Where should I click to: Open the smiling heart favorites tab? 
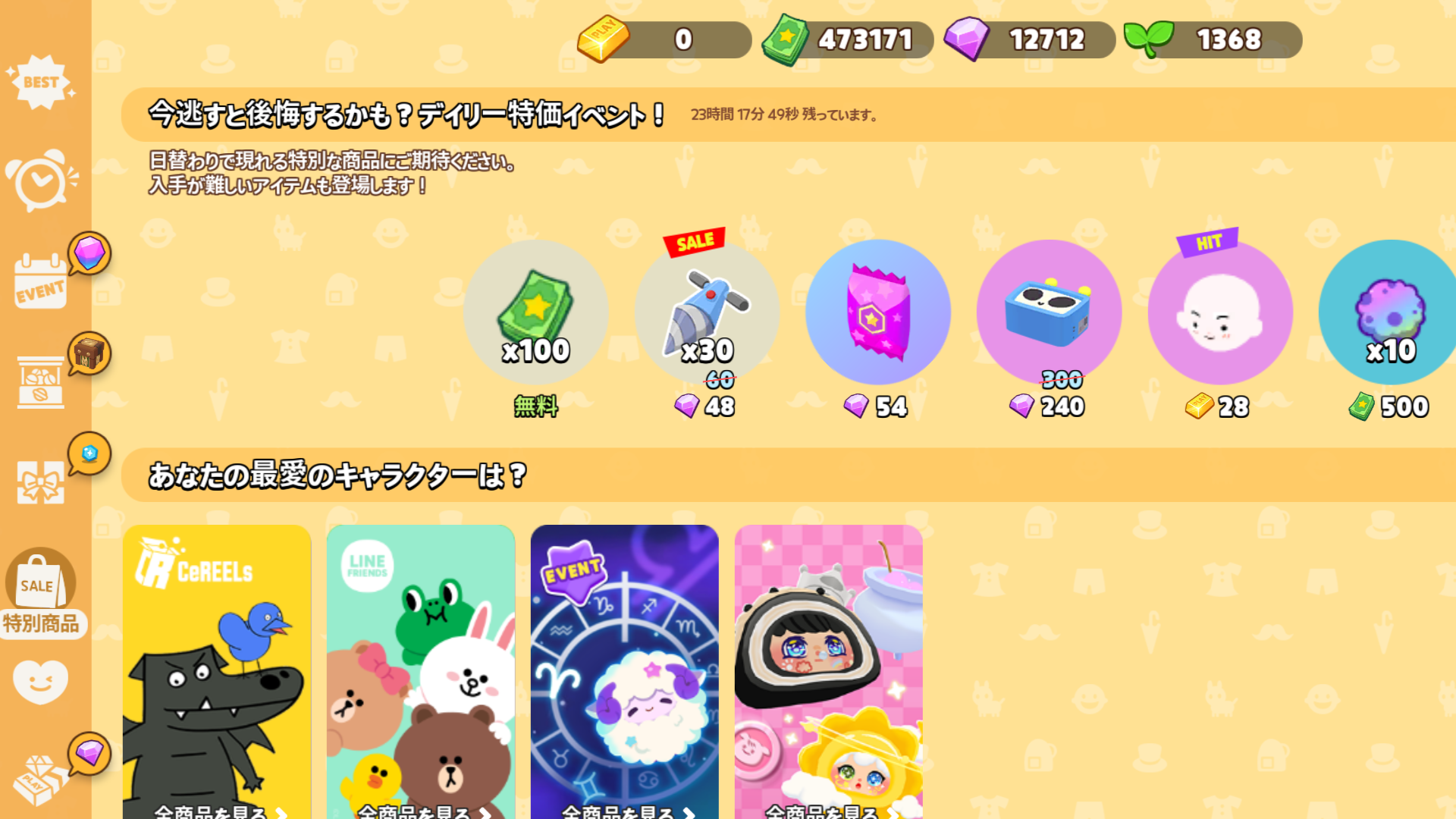pyautogui.click(x=41, y=682)
